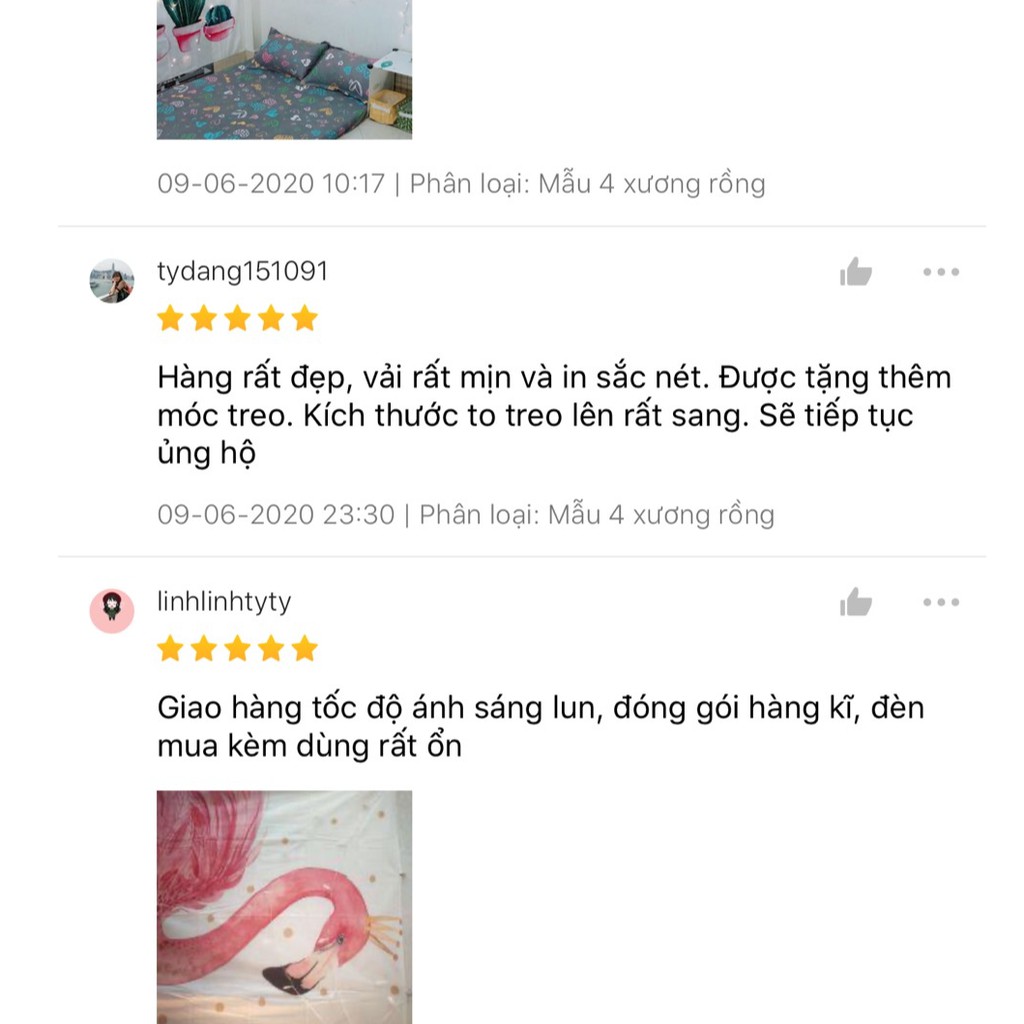
Task: Open linhlinhtyty's profile avatar
Action: click(x=111, y=610)
